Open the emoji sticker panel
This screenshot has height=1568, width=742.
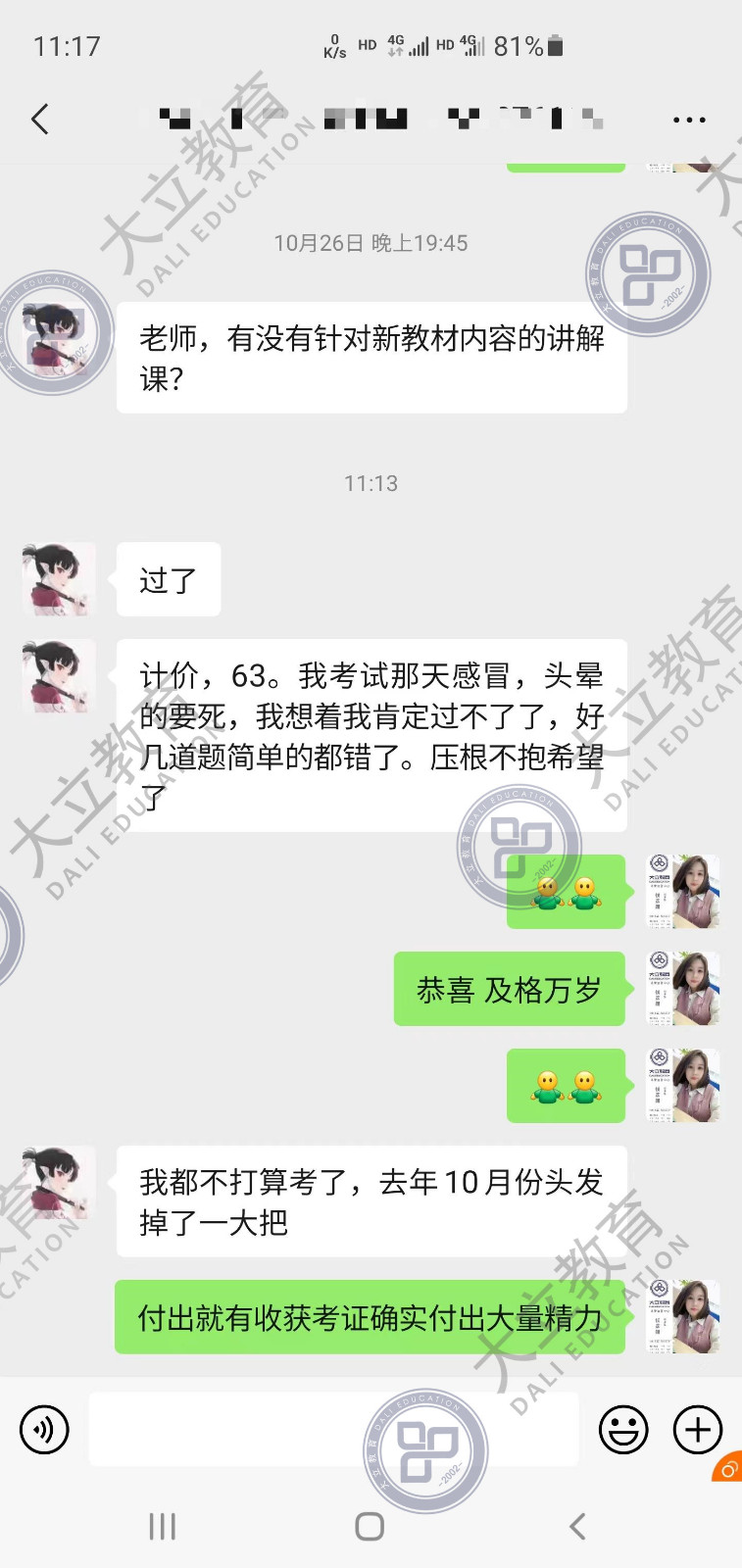click(623, 1430)
